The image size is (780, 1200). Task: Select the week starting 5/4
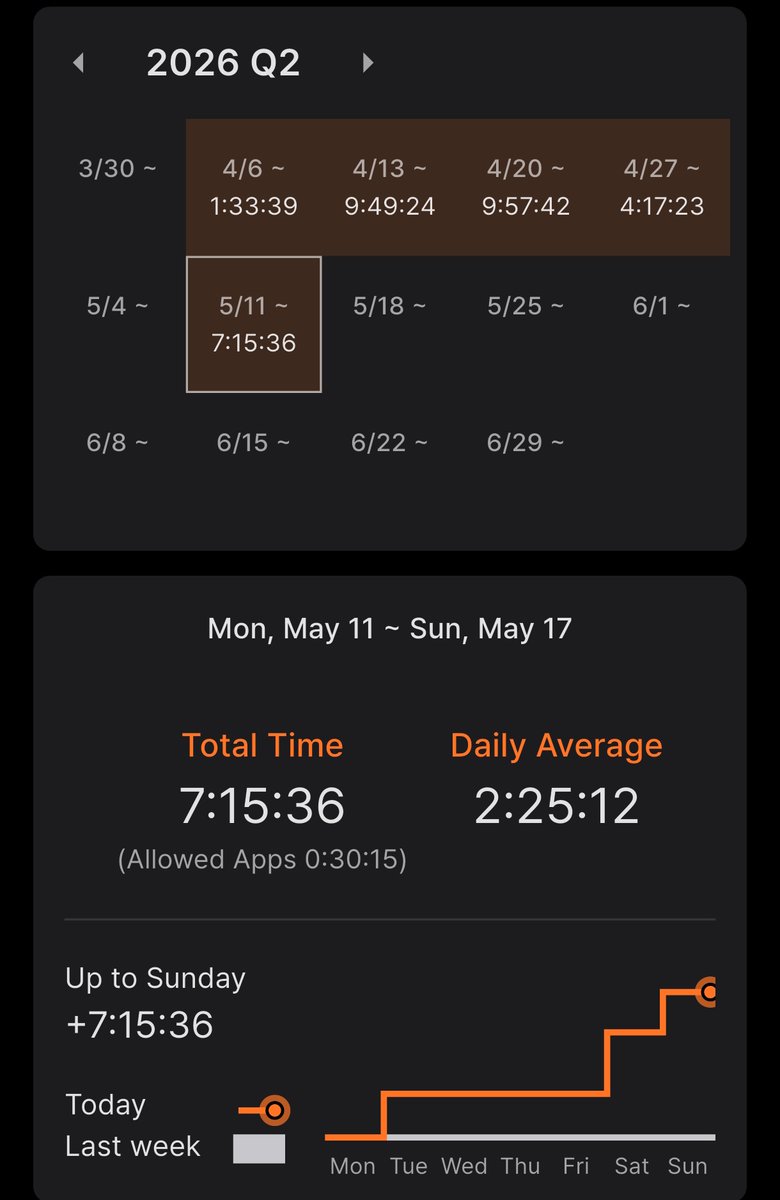tap(118, 324)
